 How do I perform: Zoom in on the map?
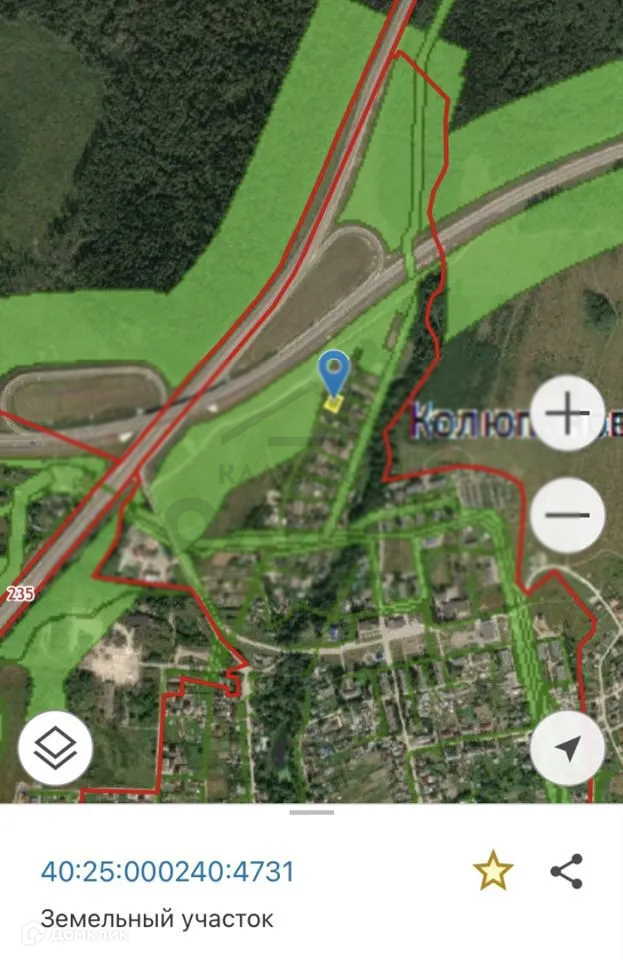click(x=567, y=412)
